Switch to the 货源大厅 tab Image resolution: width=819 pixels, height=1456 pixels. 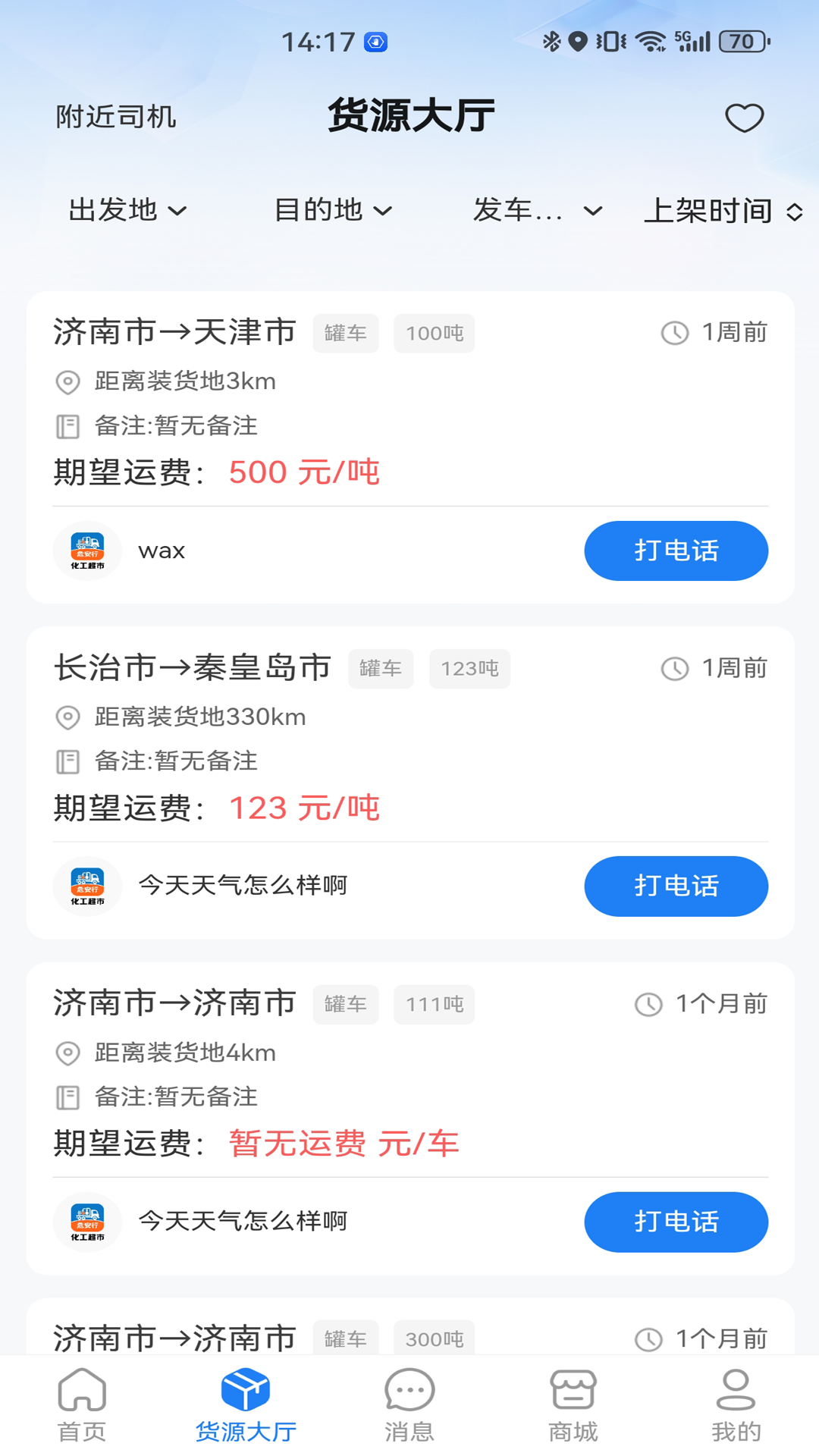point(245,1403)
